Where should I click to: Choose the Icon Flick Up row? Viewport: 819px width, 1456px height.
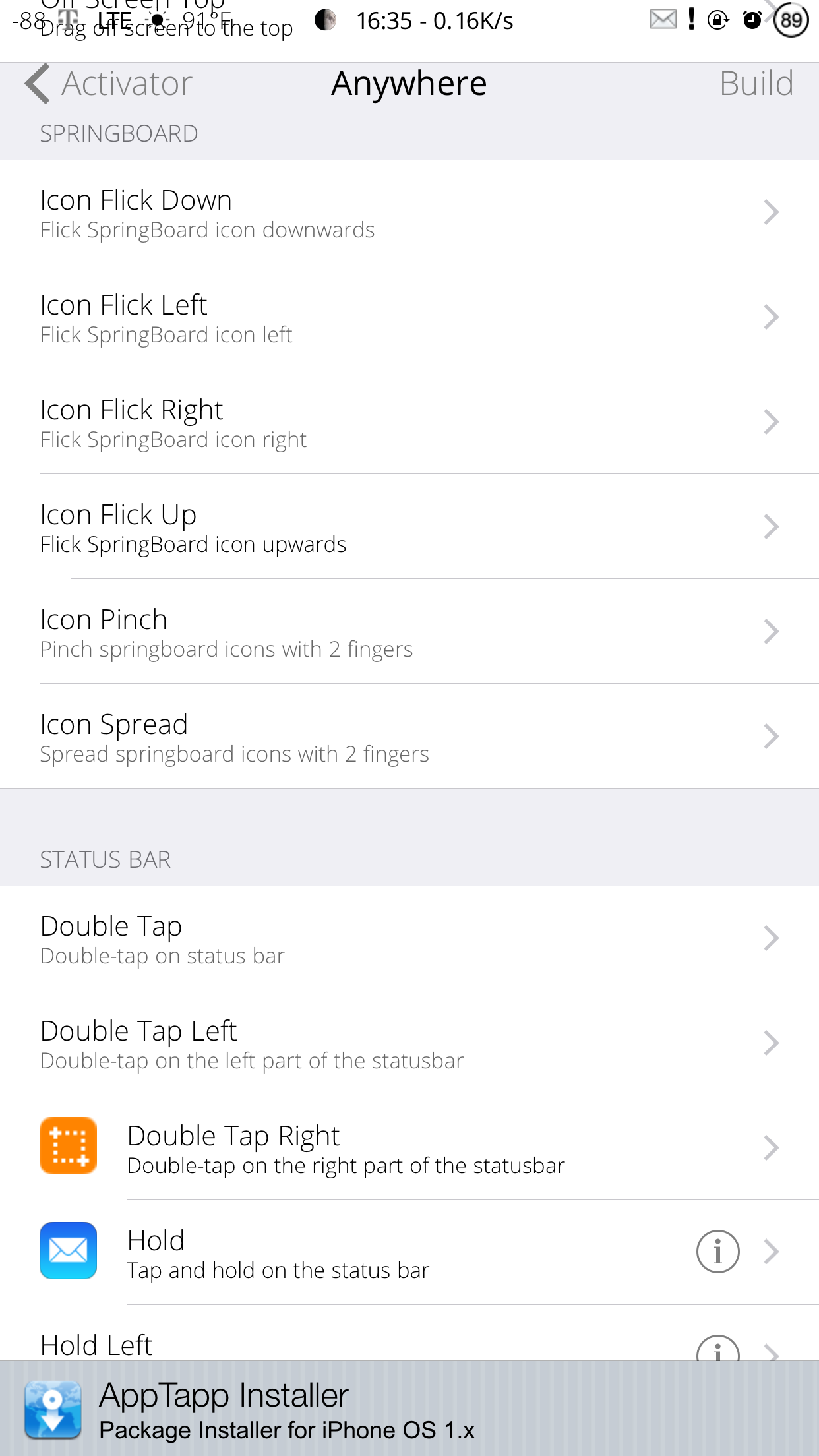(409, 527)
